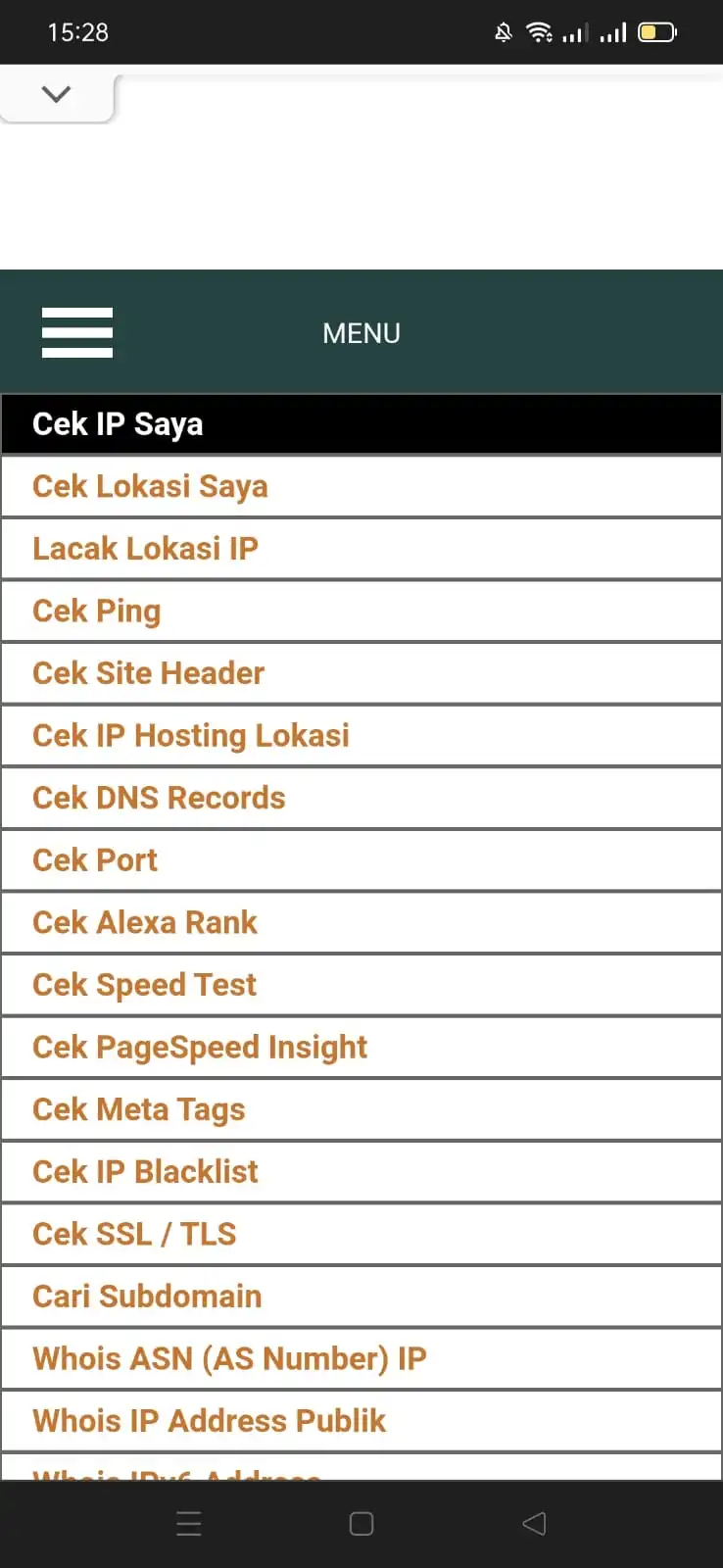Open Cek Alexa Rank
Screen dimensions: 723x1568
pyautogui.click(x=361, y=923)
